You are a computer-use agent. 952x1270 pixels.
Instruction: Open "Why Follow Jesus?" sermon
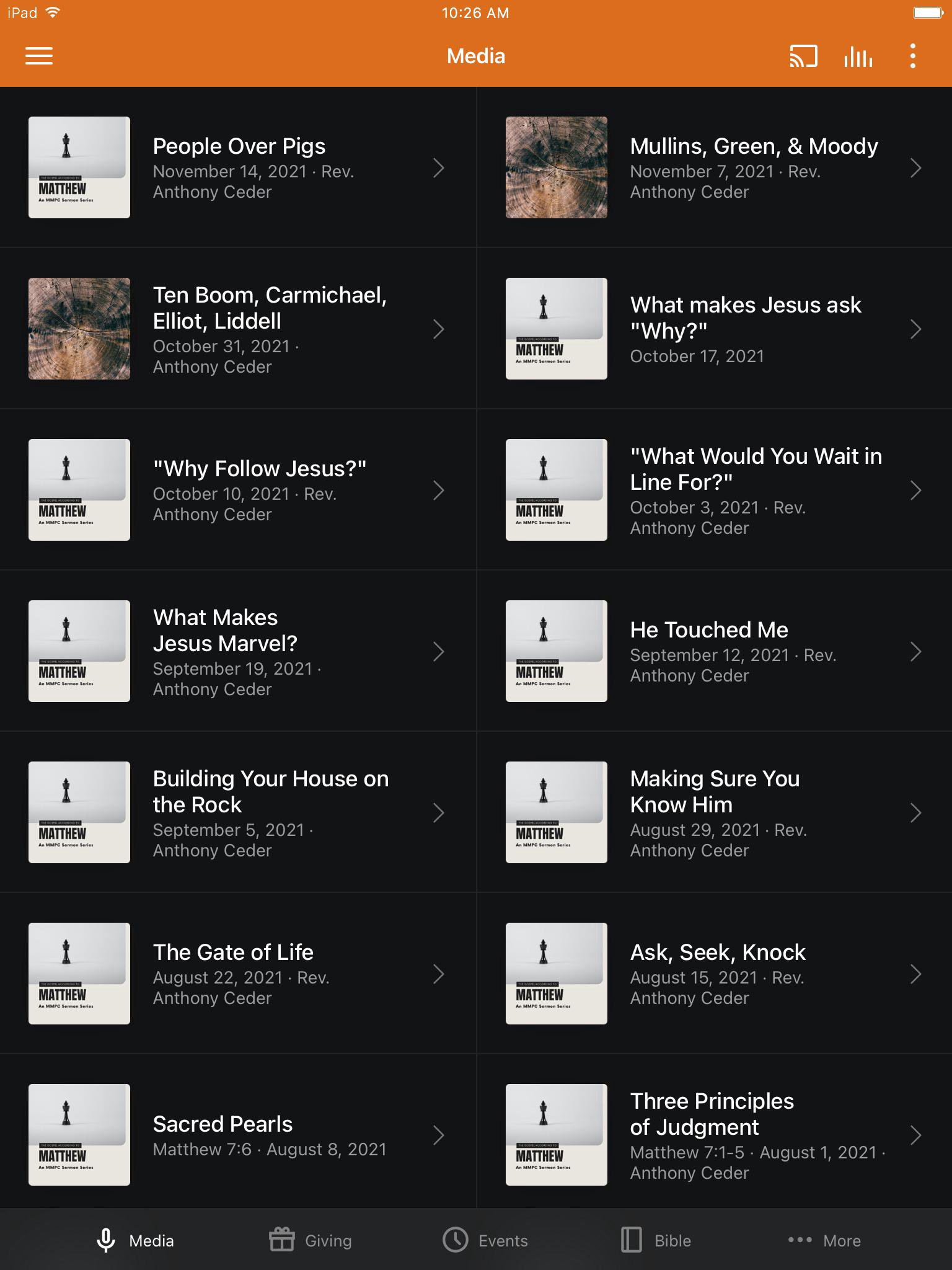pos(238,490)
